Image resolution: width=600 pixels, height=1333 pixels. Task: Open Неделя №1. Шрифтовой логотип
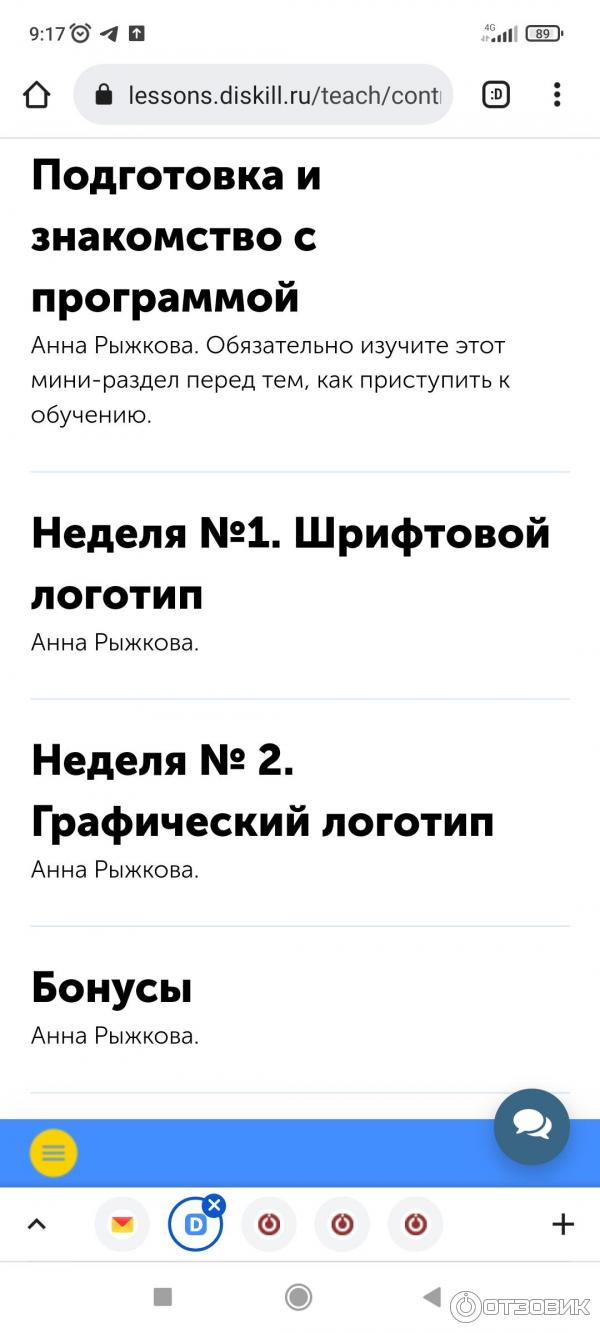pos(290,564)
